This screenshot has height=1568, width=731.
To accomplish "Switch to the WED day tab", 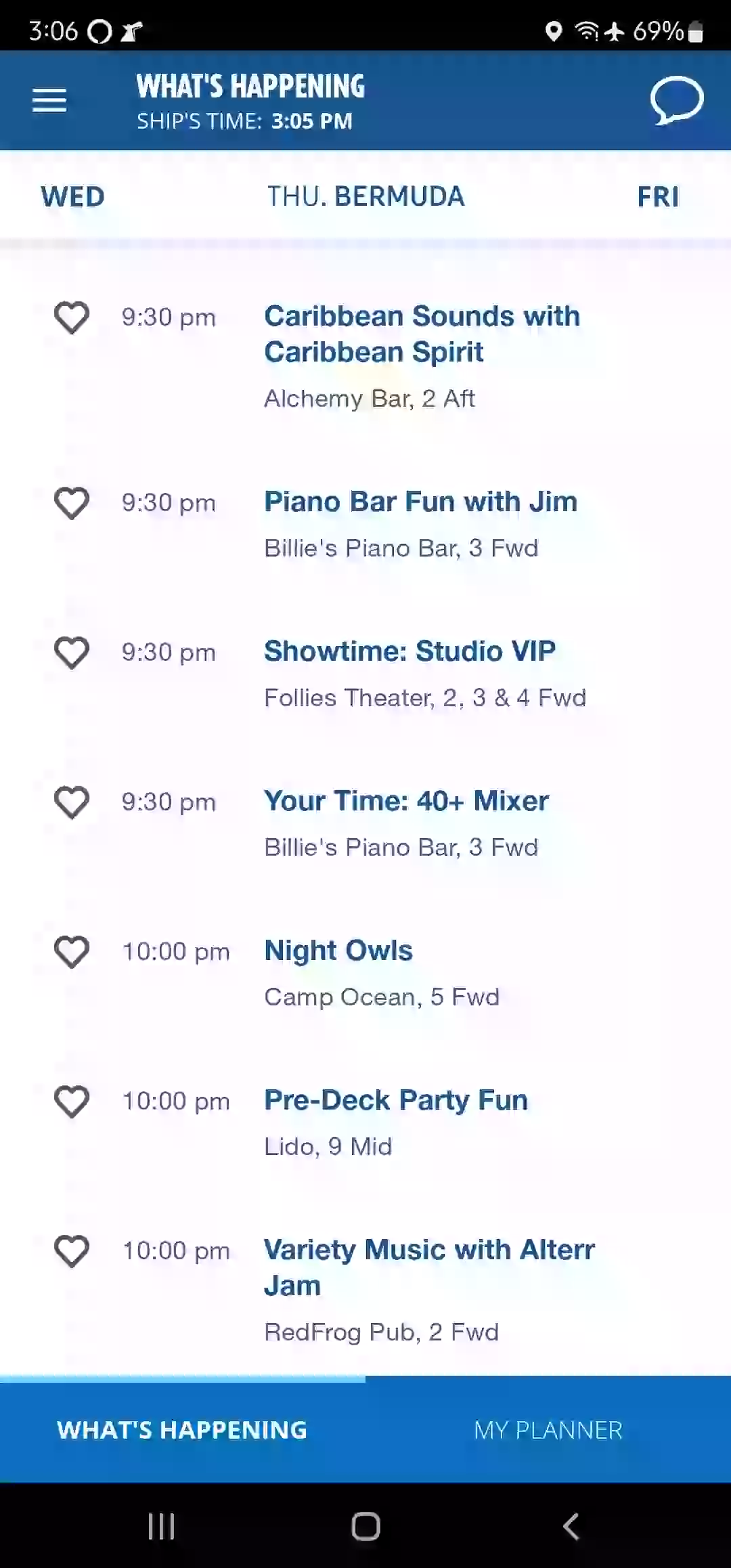I will (72, 197).
